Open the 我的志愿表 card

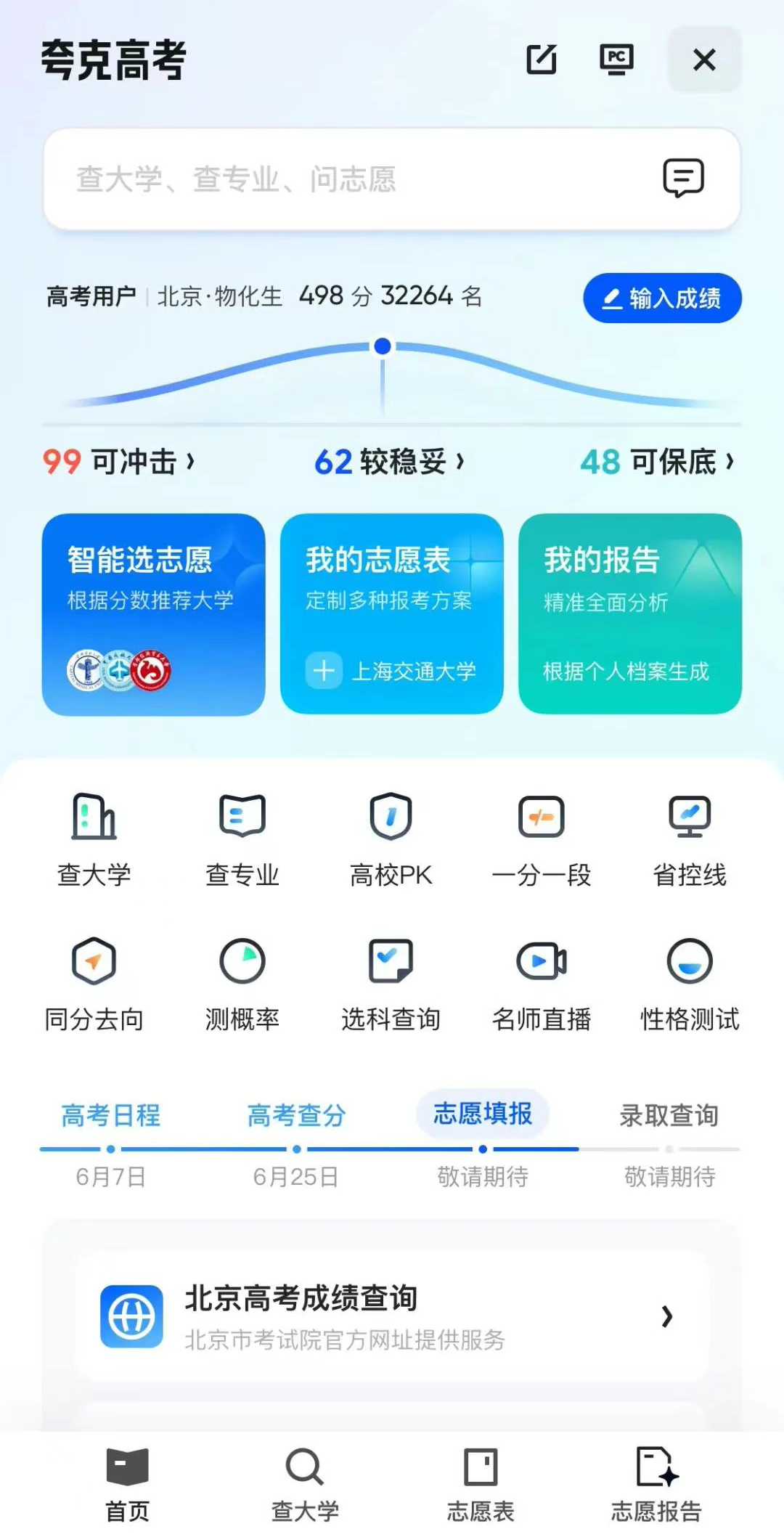(391, 614)
